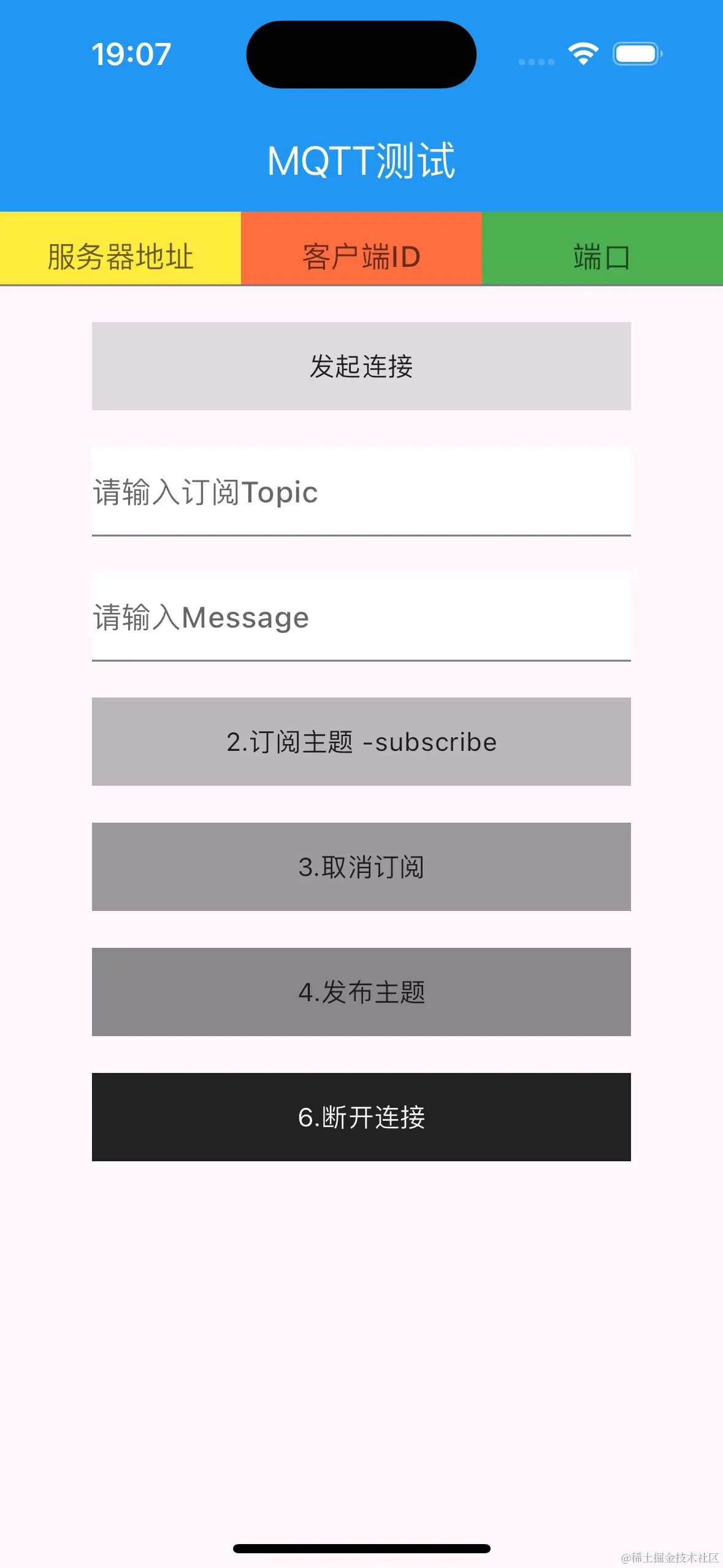Tap 2.订阅主题 -subscribe button
This screenshot has width=723, height=1568.
[x=361, y=742]
